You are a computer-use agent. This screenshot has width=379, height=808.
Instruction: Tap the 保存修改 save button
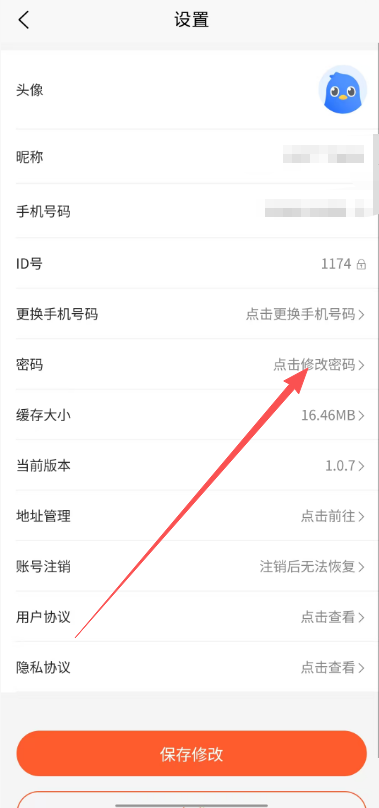pyautogui.click(x=191, y=753)
